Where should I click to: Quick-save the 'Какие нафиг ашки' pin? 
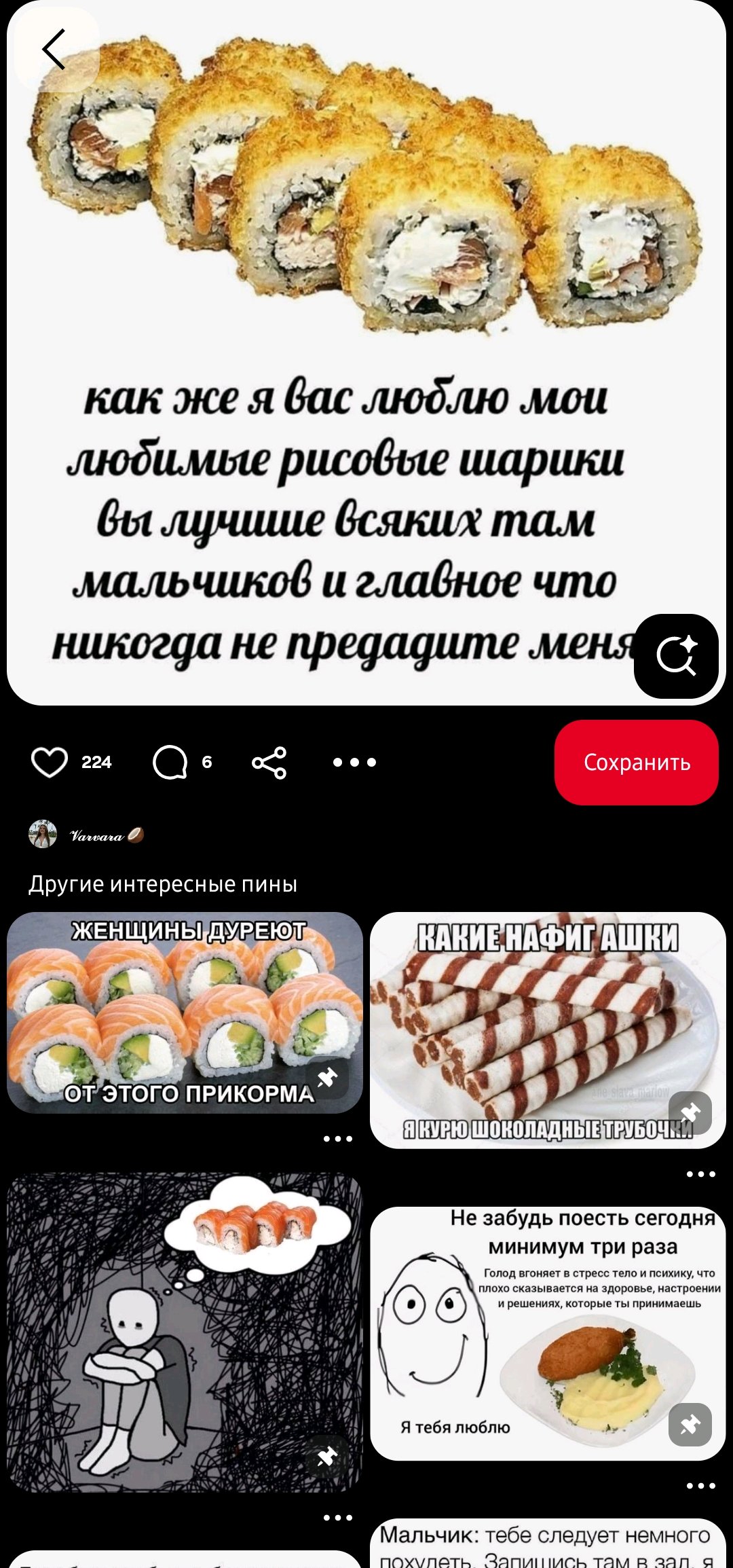(x=690, y=1113)
